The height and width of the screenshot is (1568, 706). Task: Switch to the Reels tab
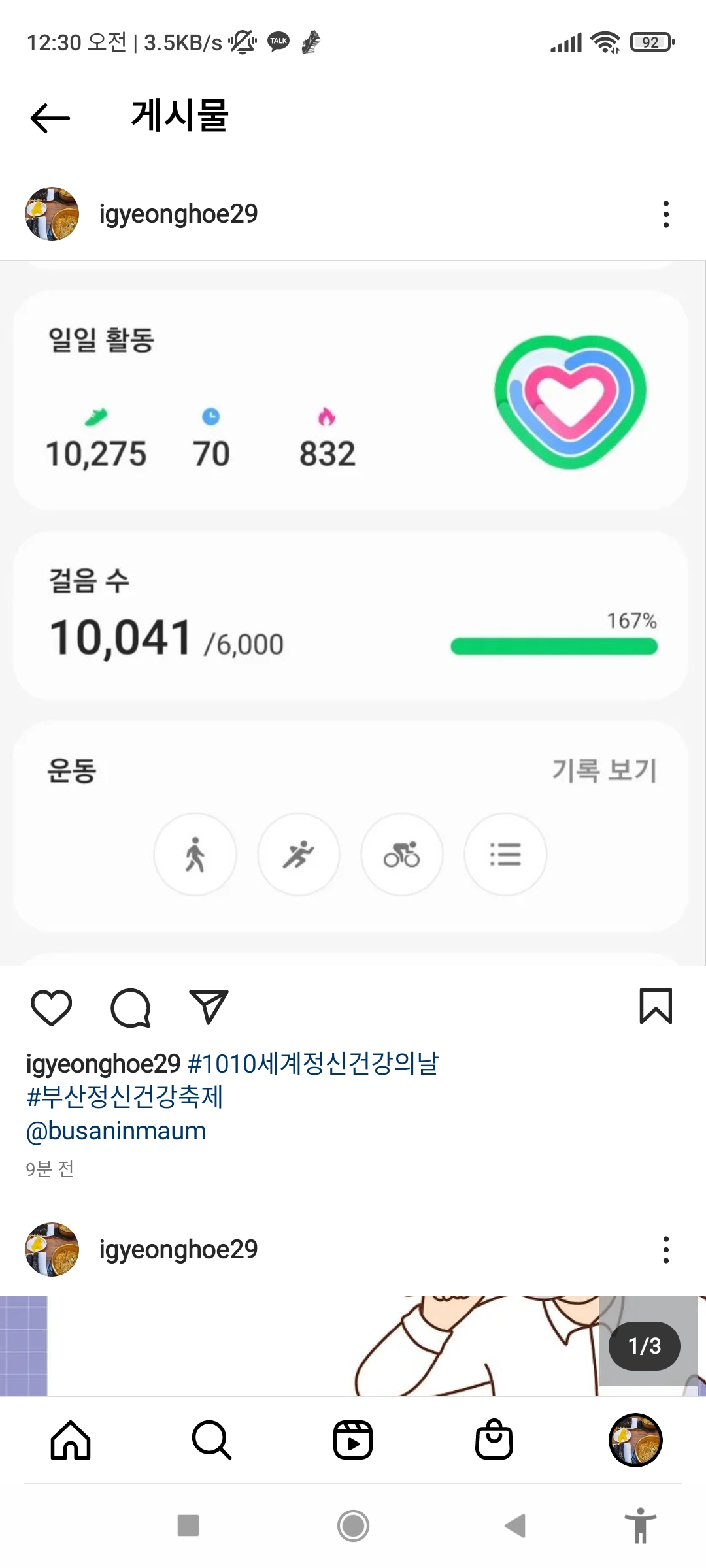[x=353, y=1440]
